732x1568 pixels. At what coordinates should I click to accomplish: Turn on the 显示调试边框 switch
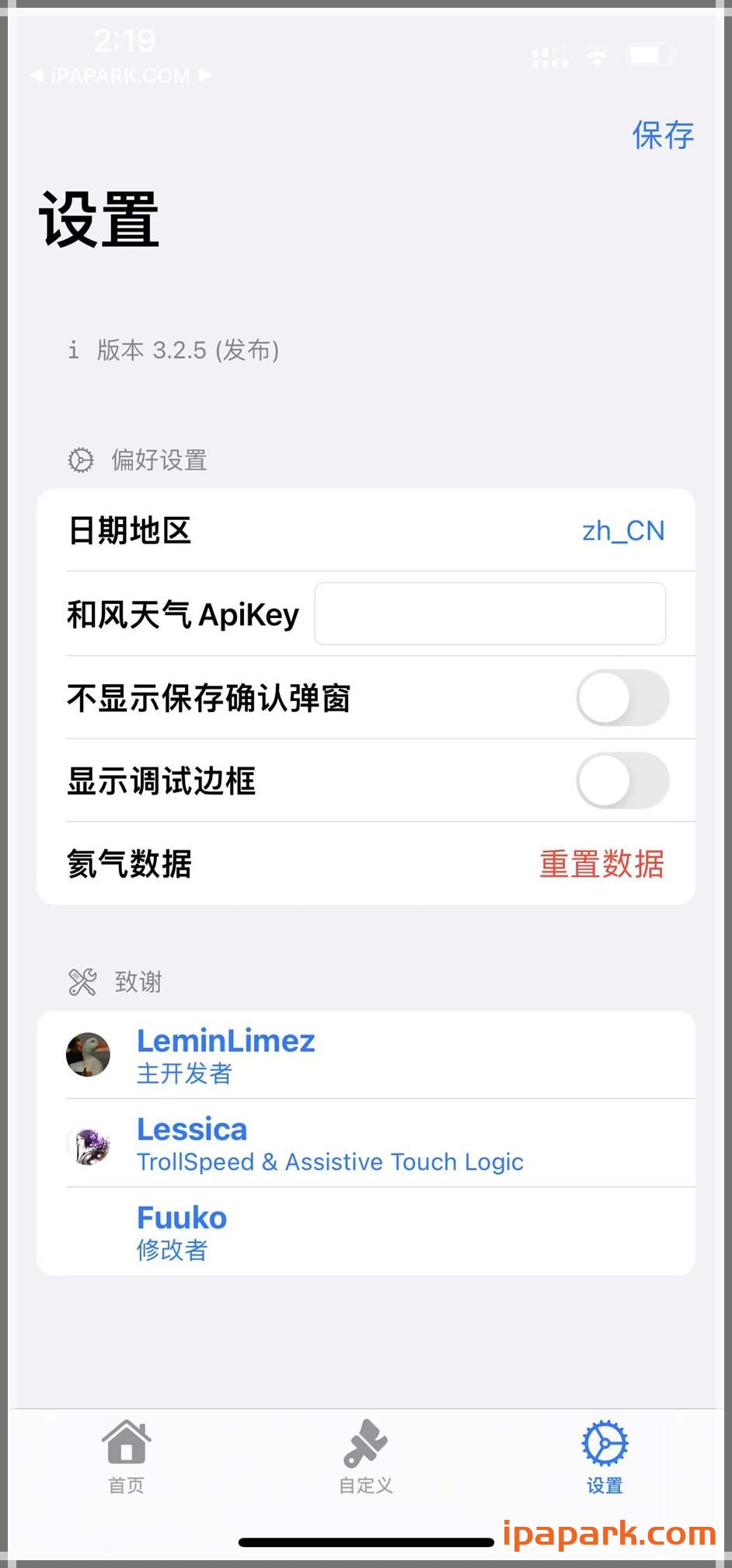[622, 781]
